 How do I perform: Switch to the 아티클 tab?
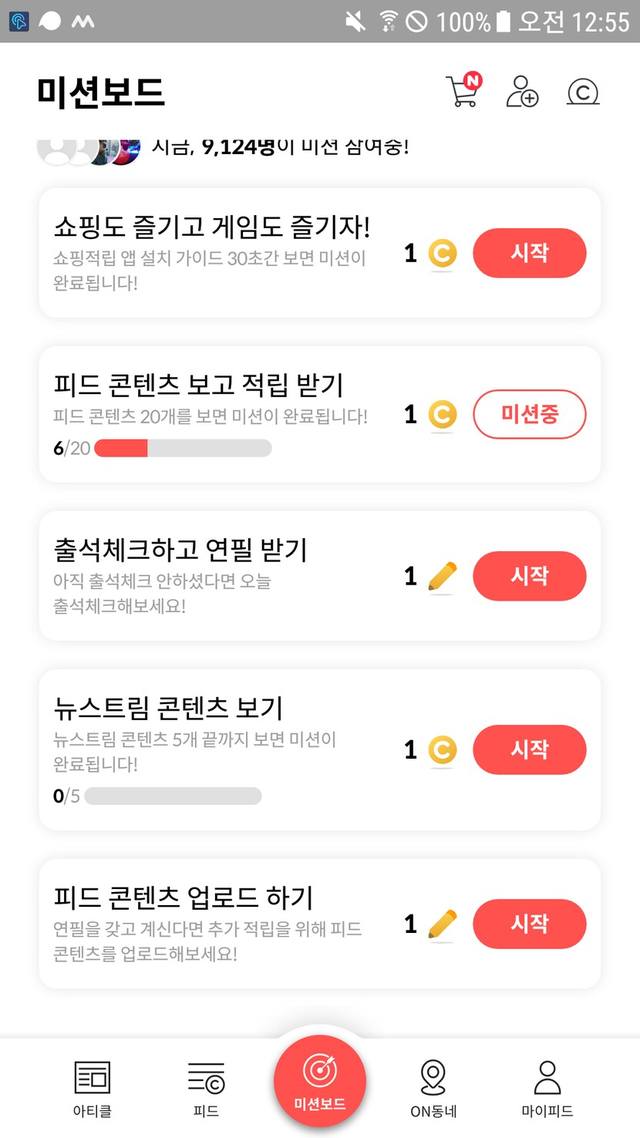[92, 1088]
